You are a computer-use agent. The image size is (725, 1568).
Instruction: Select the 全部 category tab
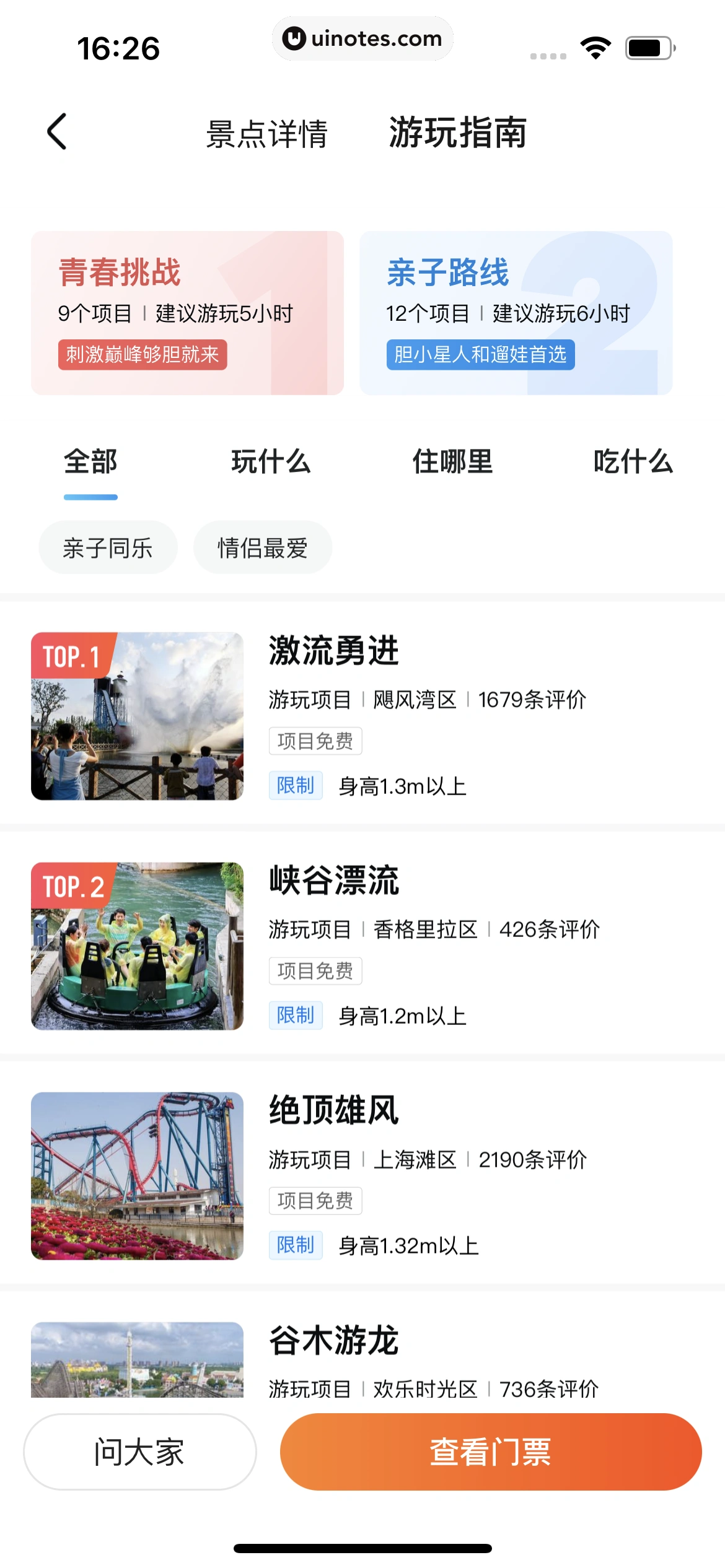click(x=90, y=462)
